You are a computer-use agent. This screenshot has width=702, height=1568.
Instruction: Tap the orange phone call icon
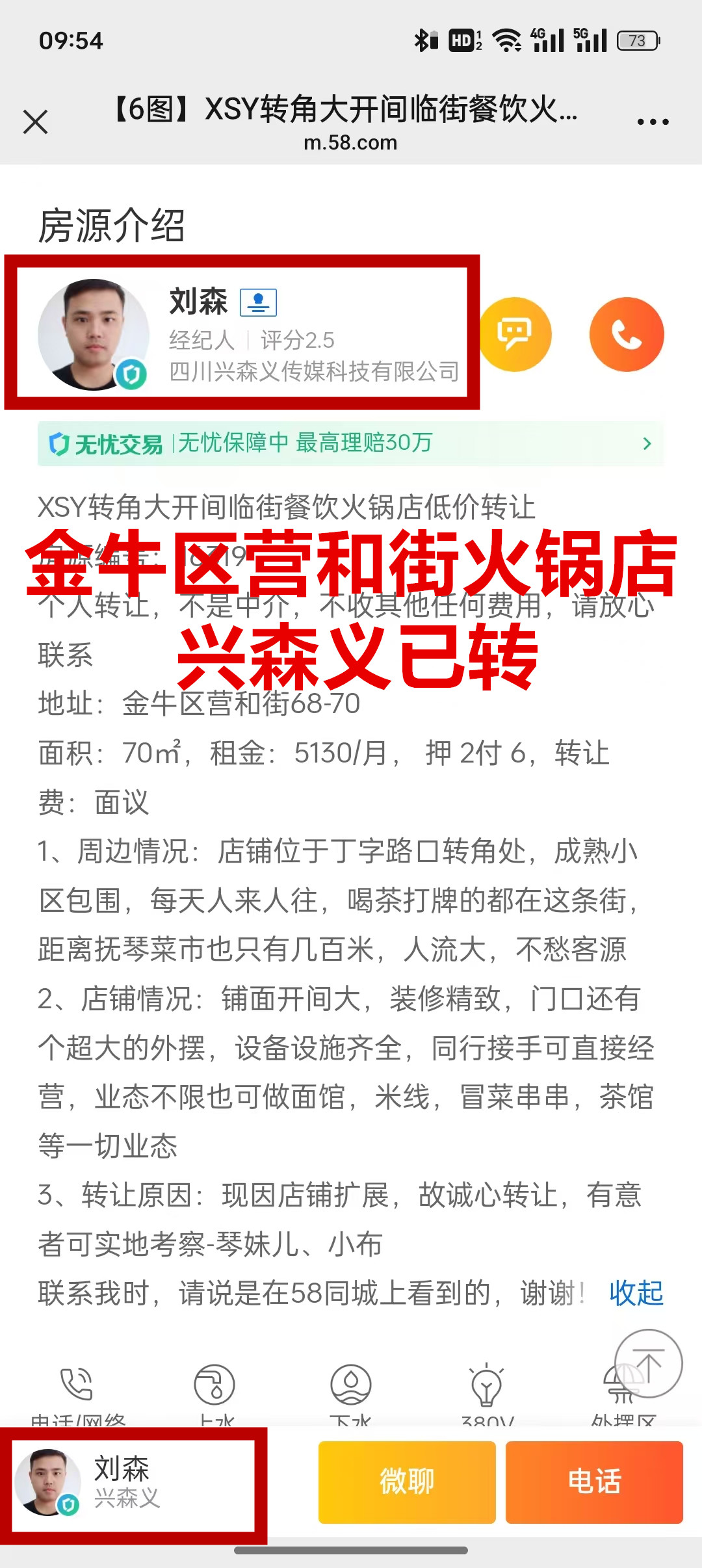(x=627, y=334)
